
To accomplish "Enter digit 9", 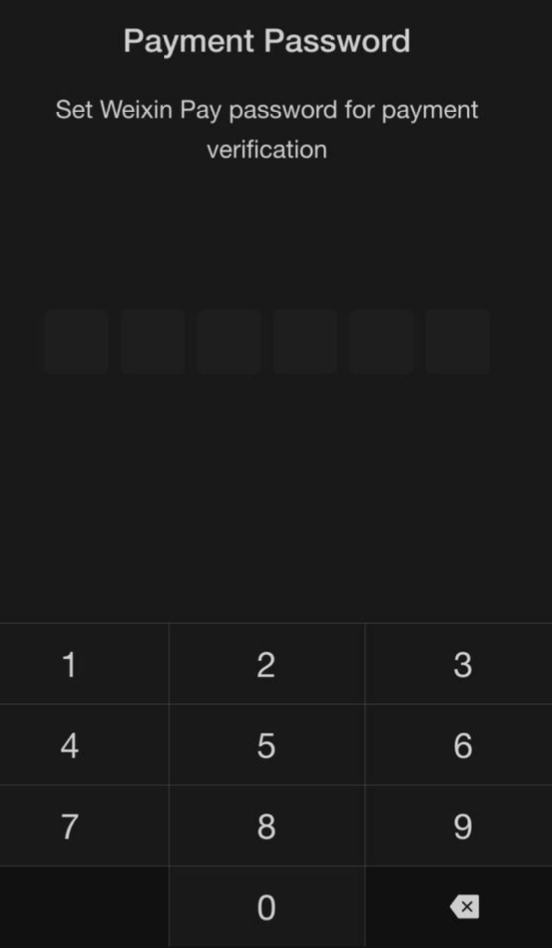I will pos(459,825).
